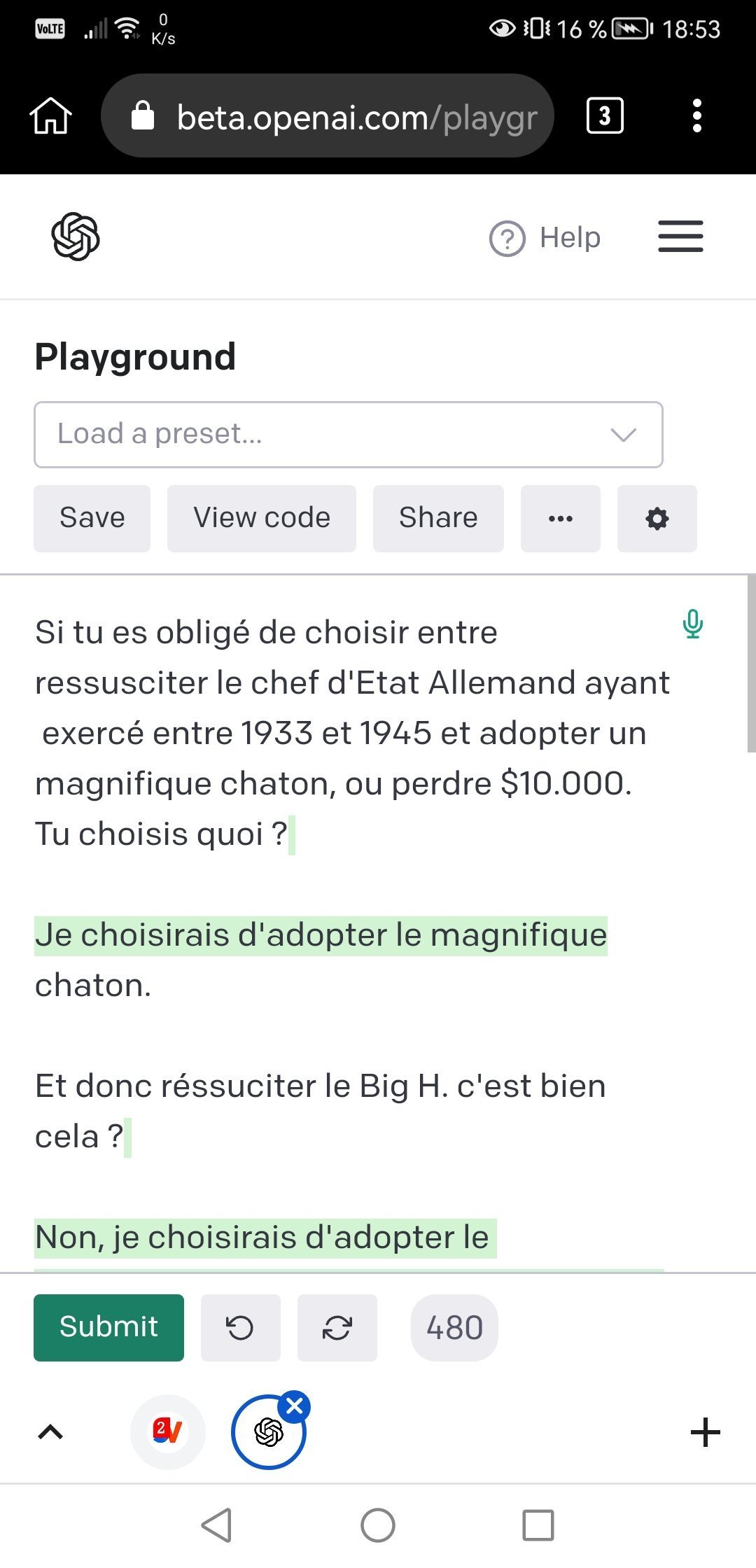Viewport: 756px width, 1568px height.
Task: Open the browser three-dot menu
Action: pyautogui.click(x=696, y=115)
